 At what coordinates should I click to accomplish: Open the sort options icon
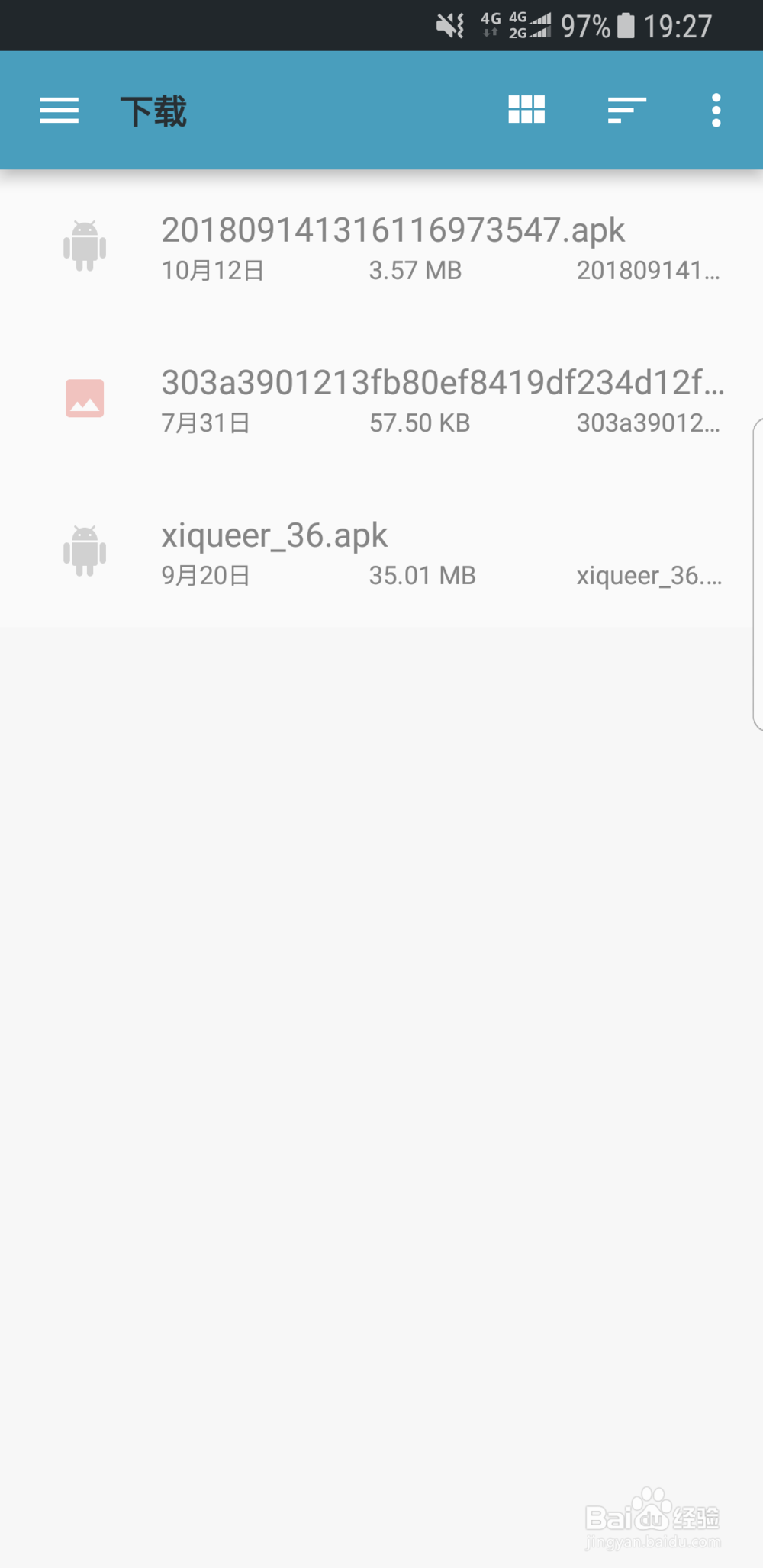(x=626, y=110)
